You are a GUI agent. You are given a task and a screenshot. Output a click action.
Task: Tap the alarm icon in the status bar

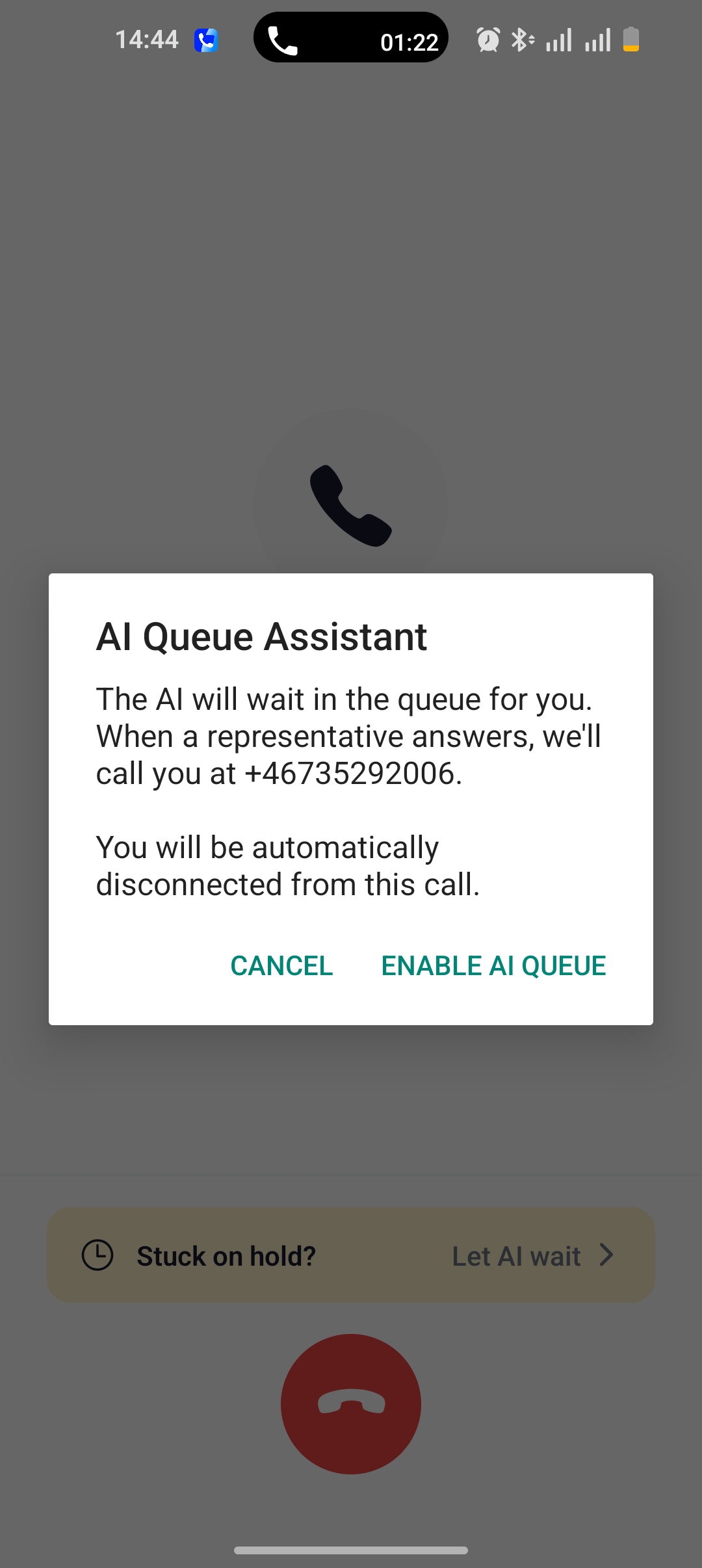487,39
